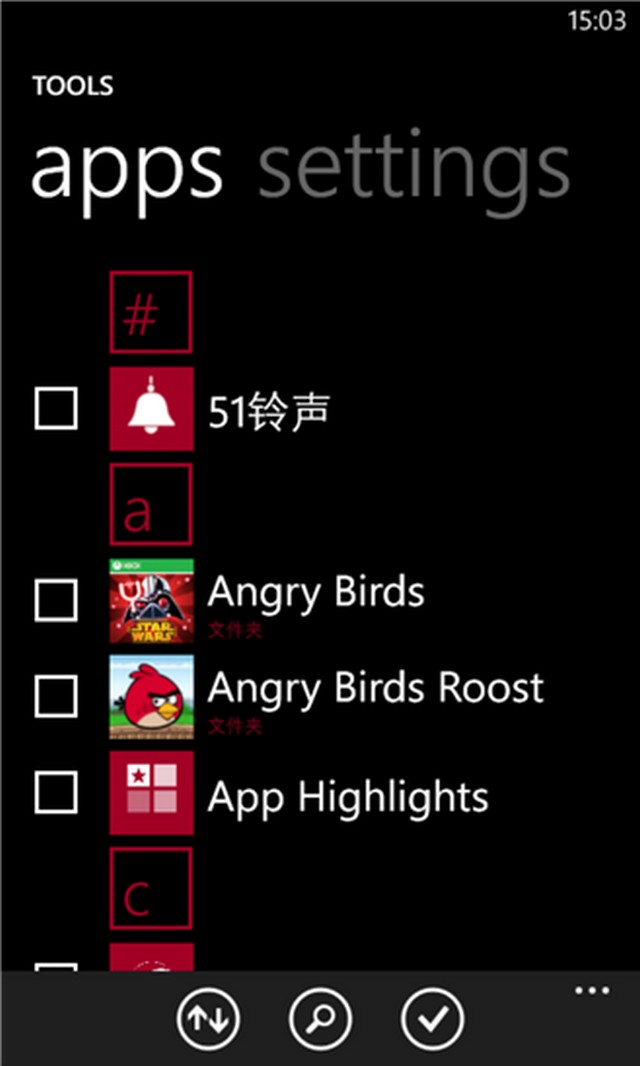Open the search magnifier icon

point(320,1019)
